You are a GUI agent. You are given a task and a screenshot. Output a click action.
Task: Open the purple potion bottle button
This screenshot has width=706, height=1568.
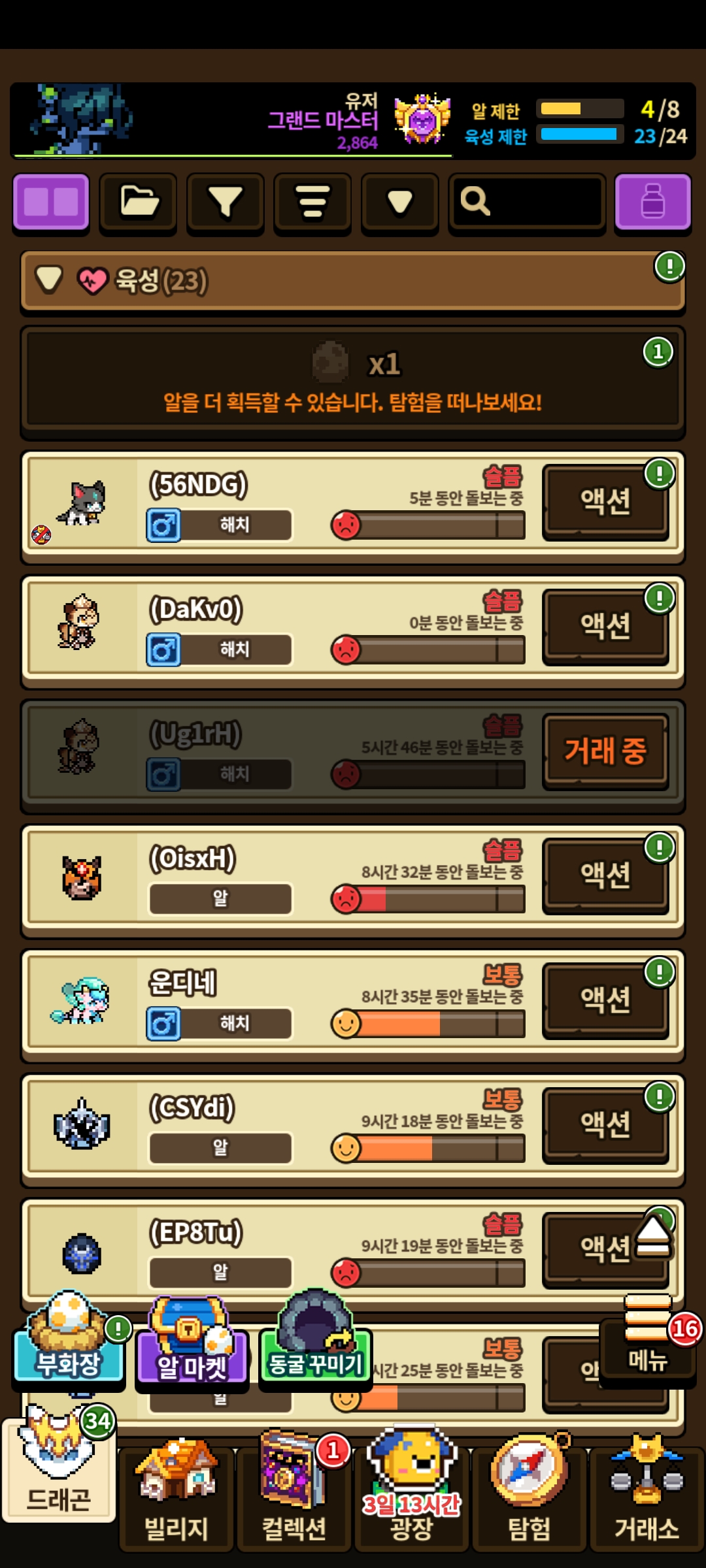652,202
